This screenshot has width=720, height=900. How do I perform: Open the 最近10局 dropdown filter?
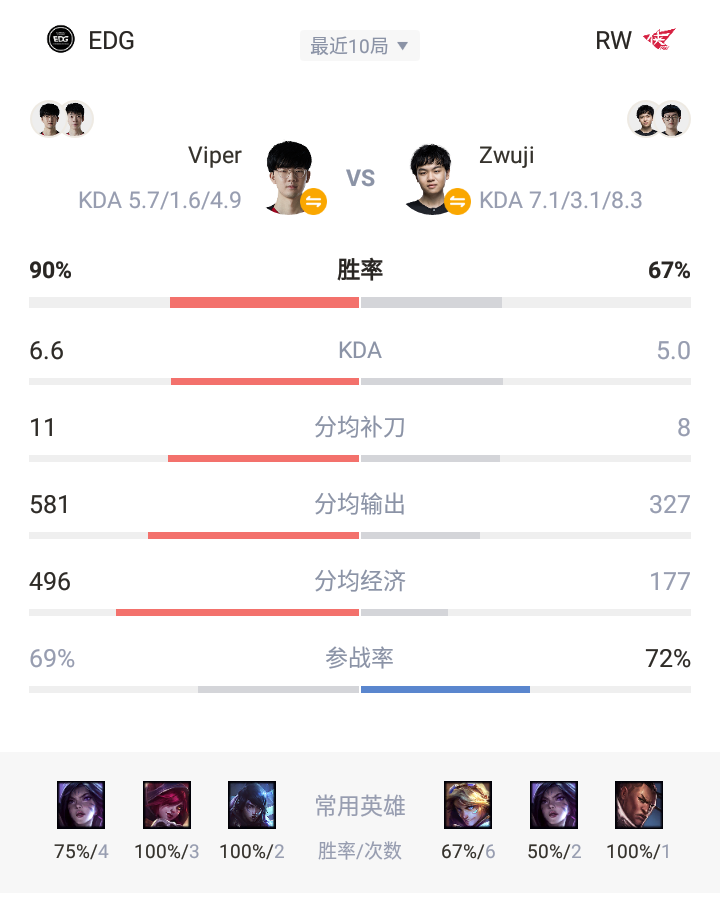pos(359,45)
